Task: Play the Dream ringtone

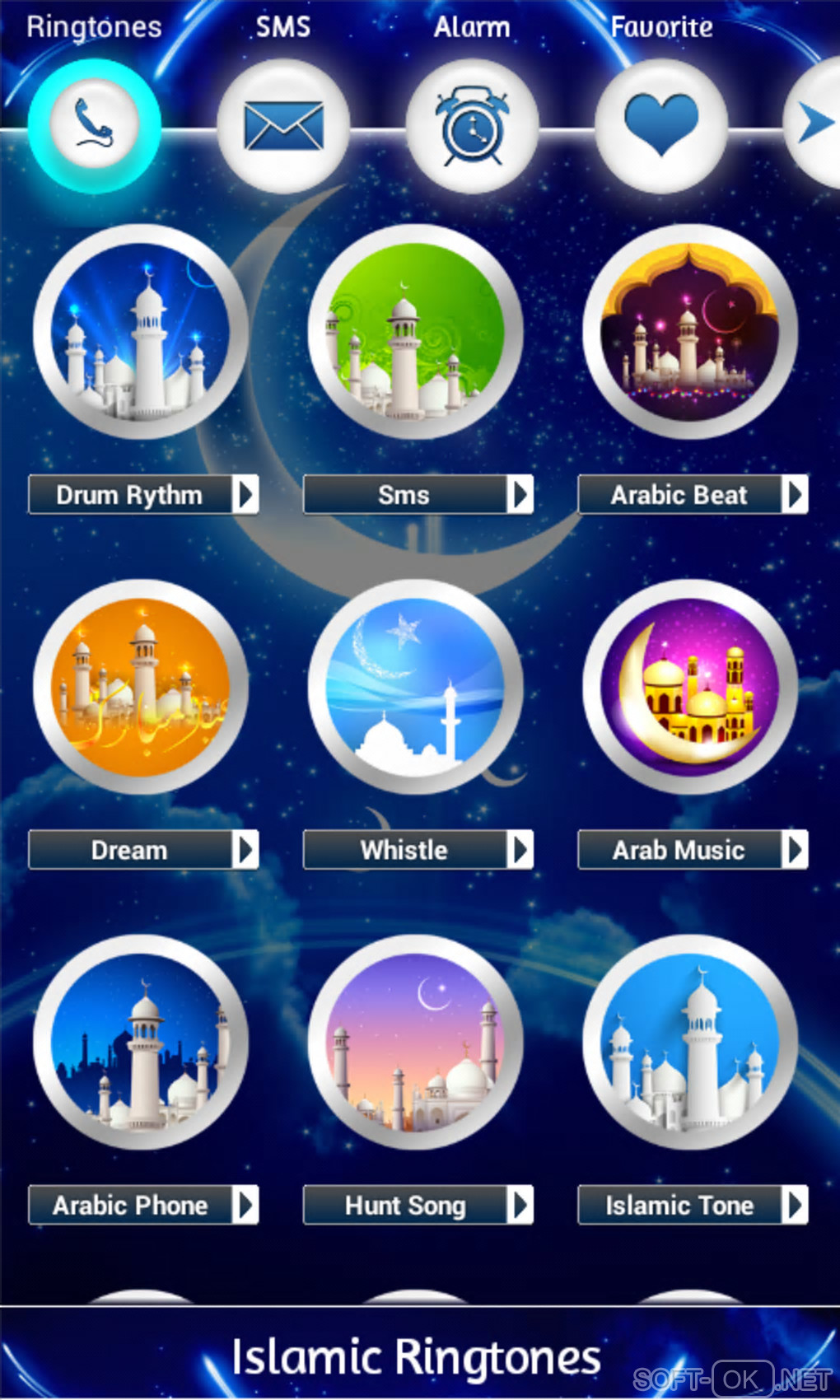Action: [141, 687]
